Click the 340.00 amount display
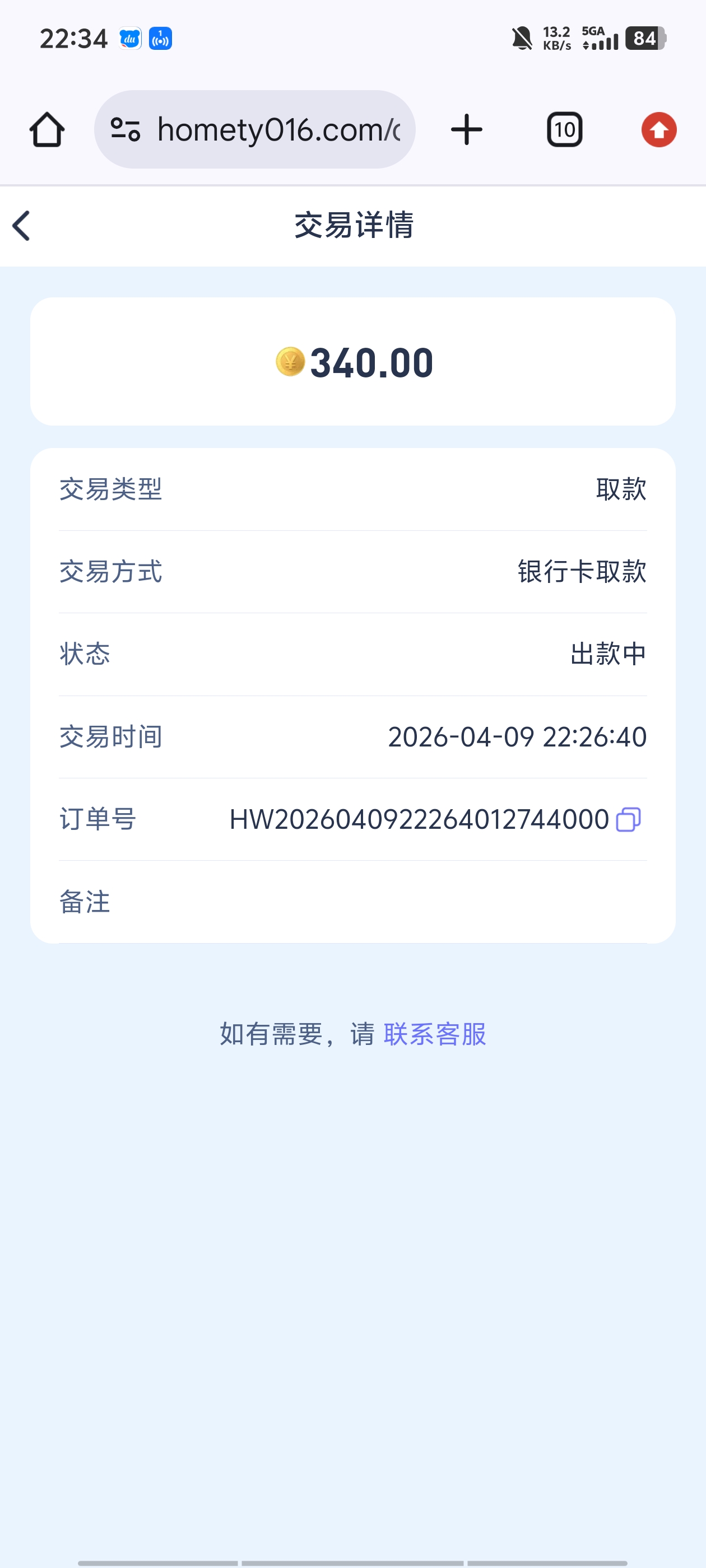Screen dimensions: 706x1568 pos(370,363)
